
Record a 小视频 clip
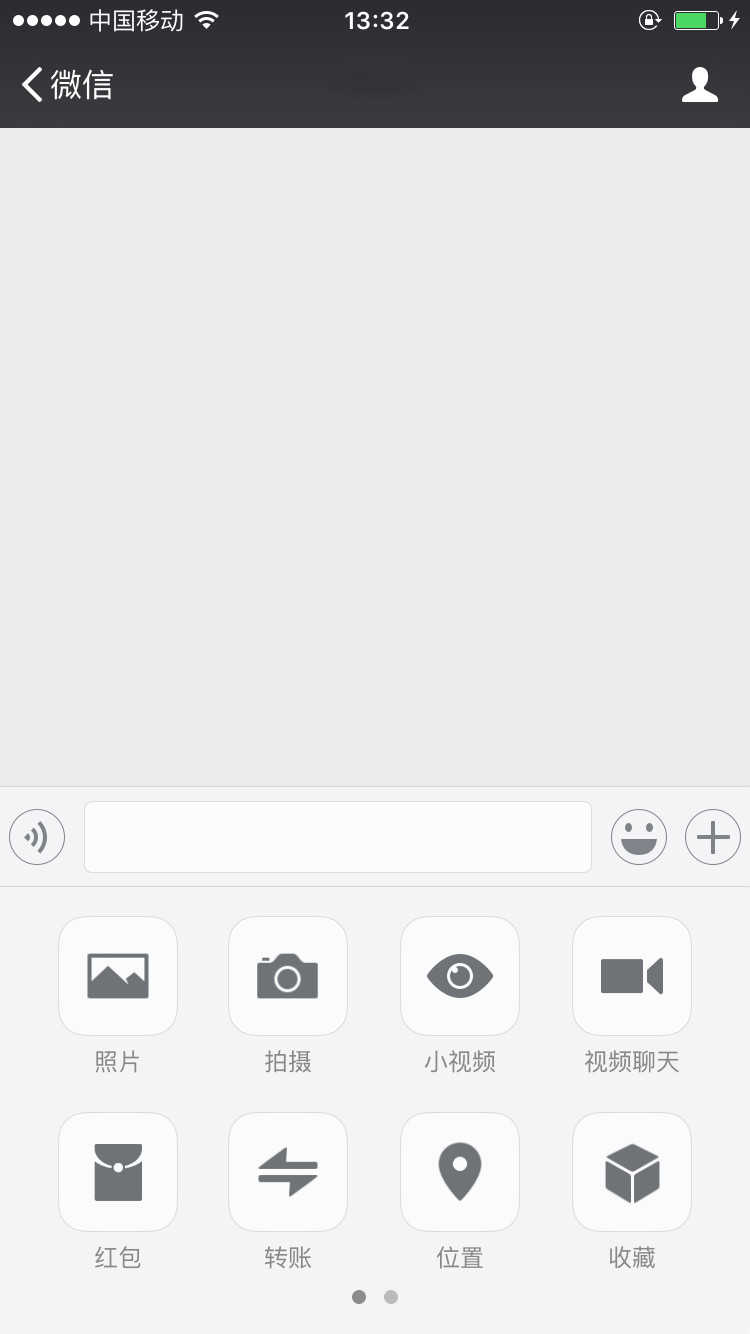point(460,976)
